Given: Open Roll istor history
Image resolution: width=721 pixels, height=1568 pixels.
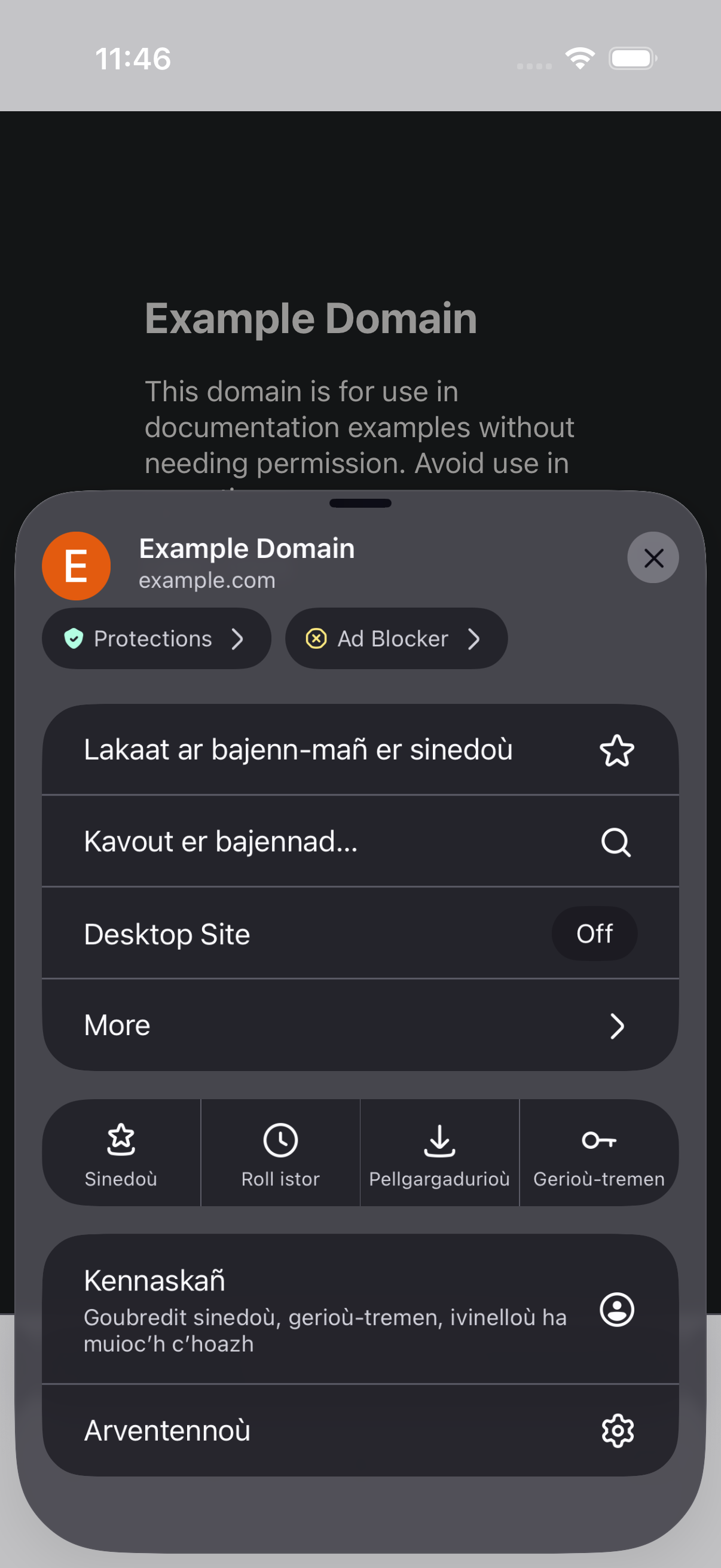Looking at the screenshot, I should [x=280, y=1152].
